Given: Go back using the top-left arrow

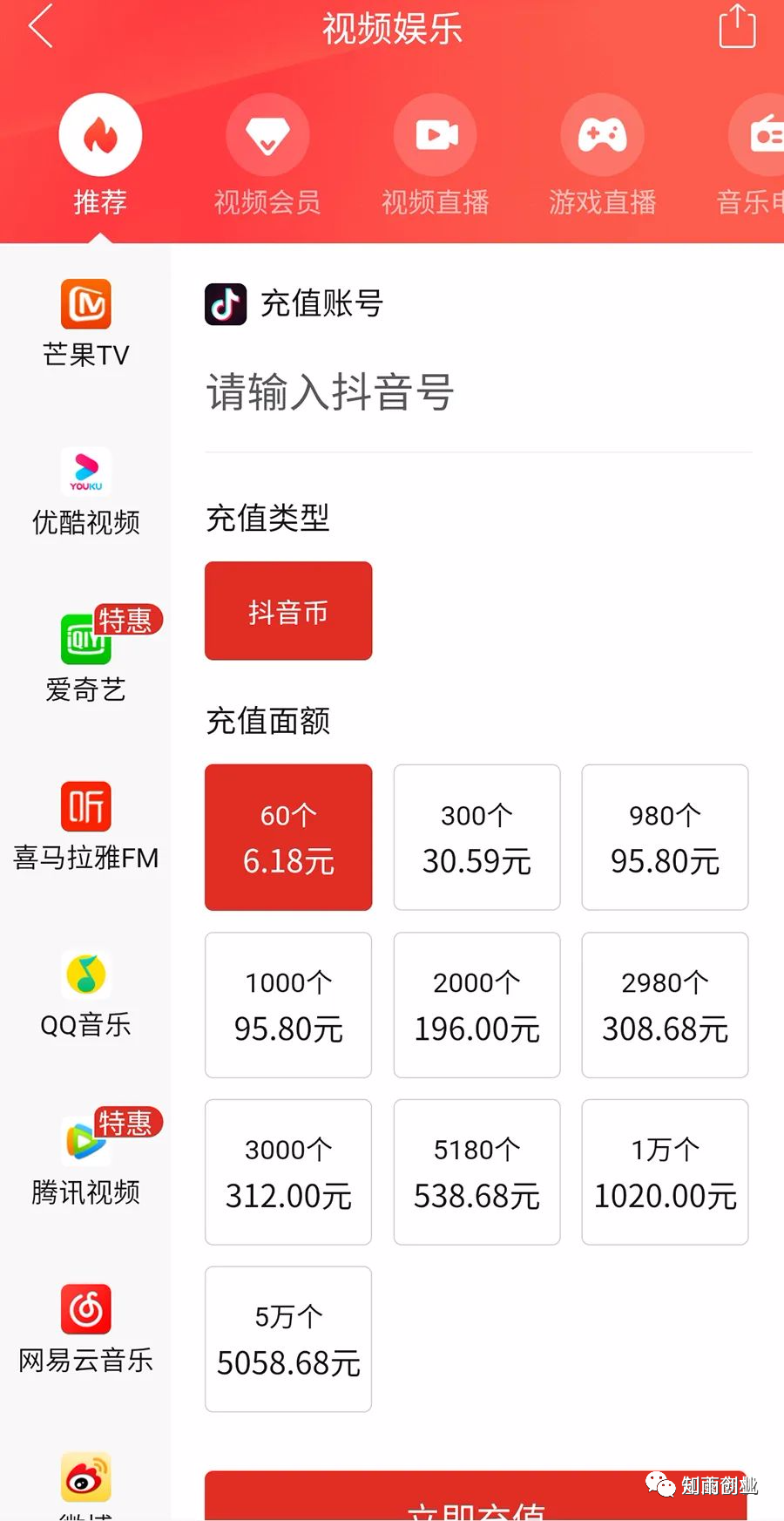Looking at the screenshot, I should tap(41, 26).
